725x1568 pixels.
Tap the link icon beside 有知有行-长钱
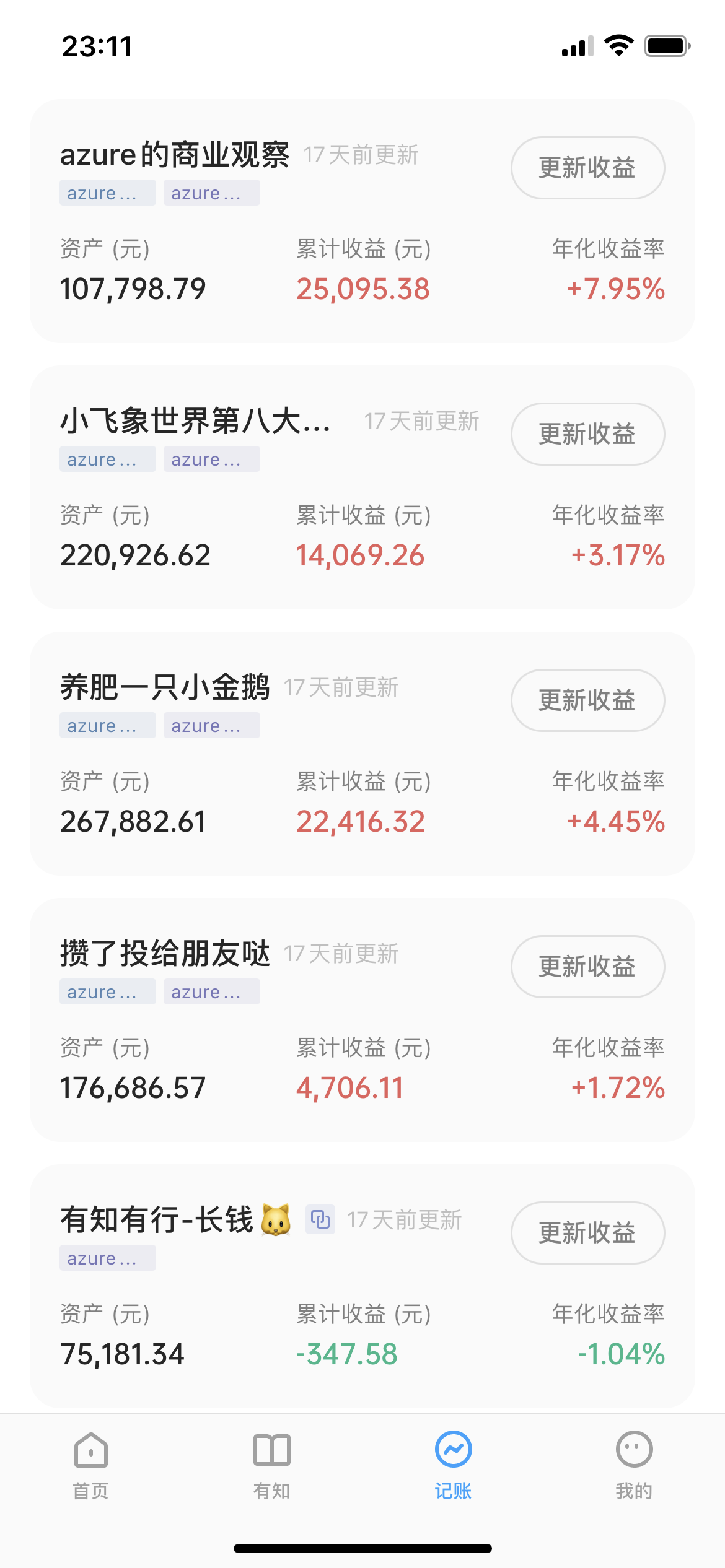coord(320,1219)
